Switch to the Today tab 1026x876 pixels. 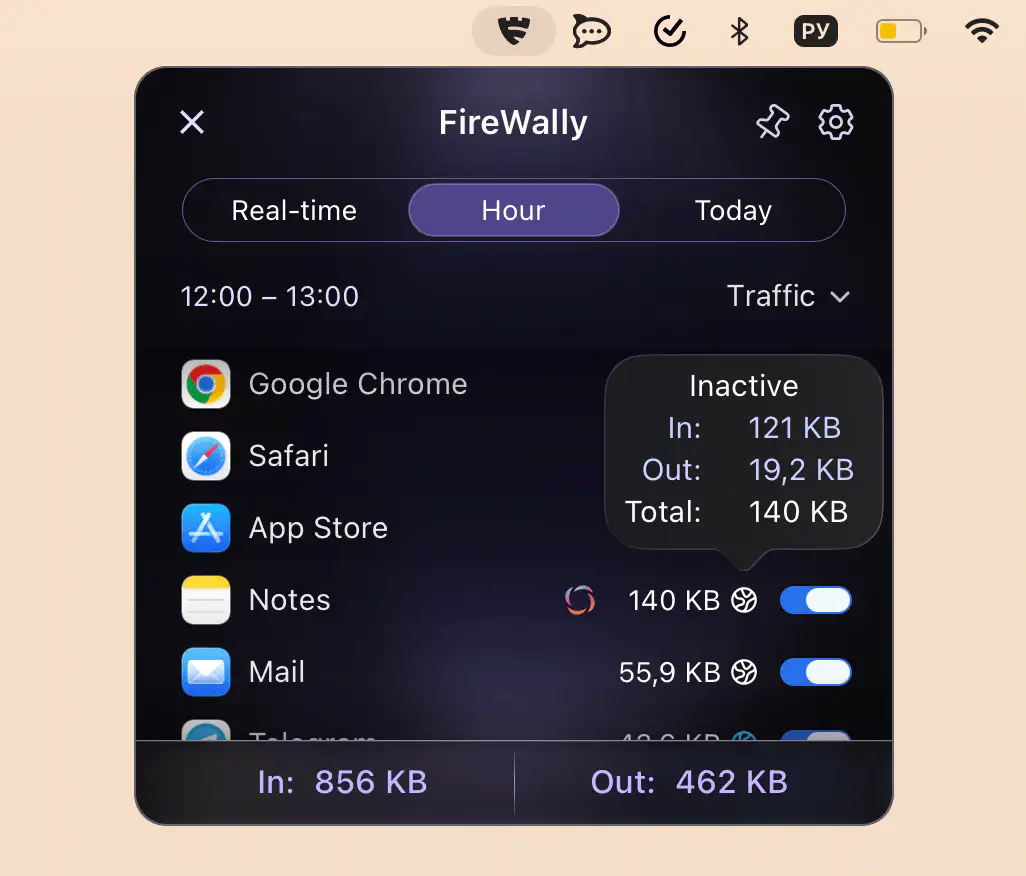click(x=733, y=211)
